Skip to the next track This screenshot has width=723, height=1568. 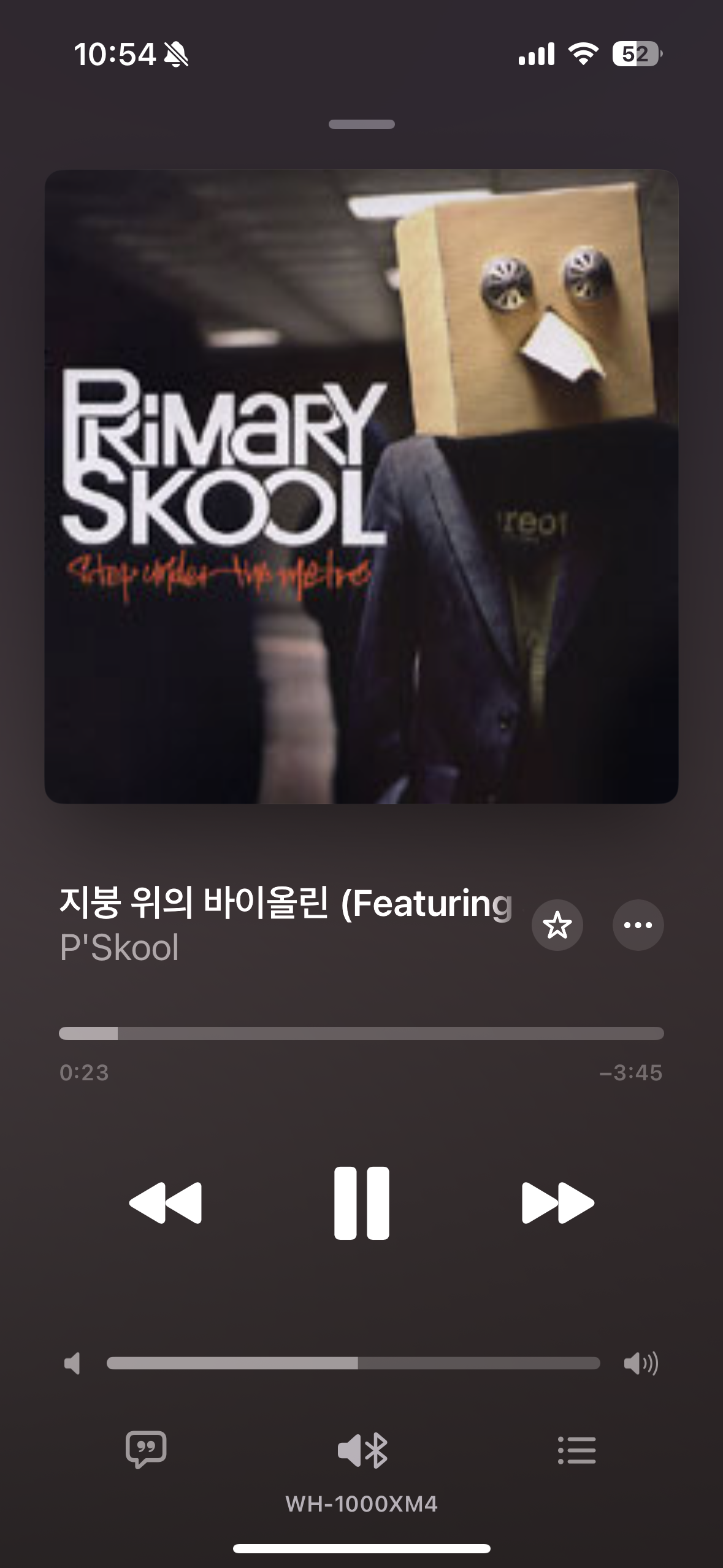pyautogui.click(x=557, y=1203)
